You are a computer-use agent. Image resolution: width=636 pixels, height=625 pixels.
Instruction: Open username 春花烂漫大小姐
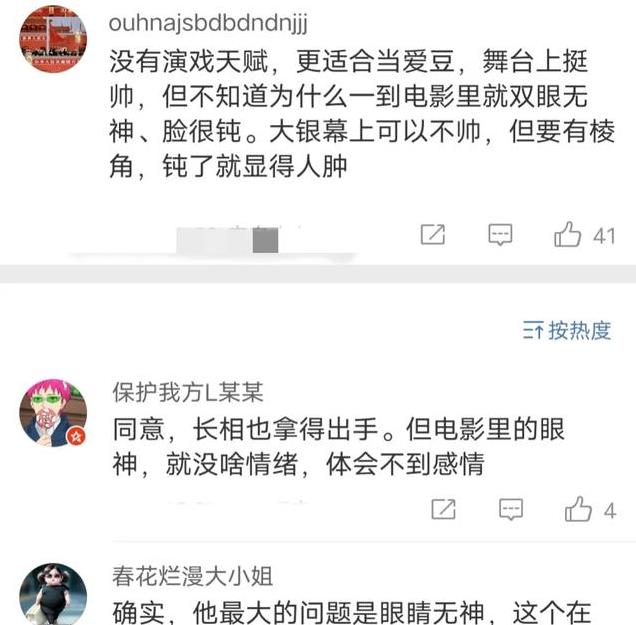(192, 577)
